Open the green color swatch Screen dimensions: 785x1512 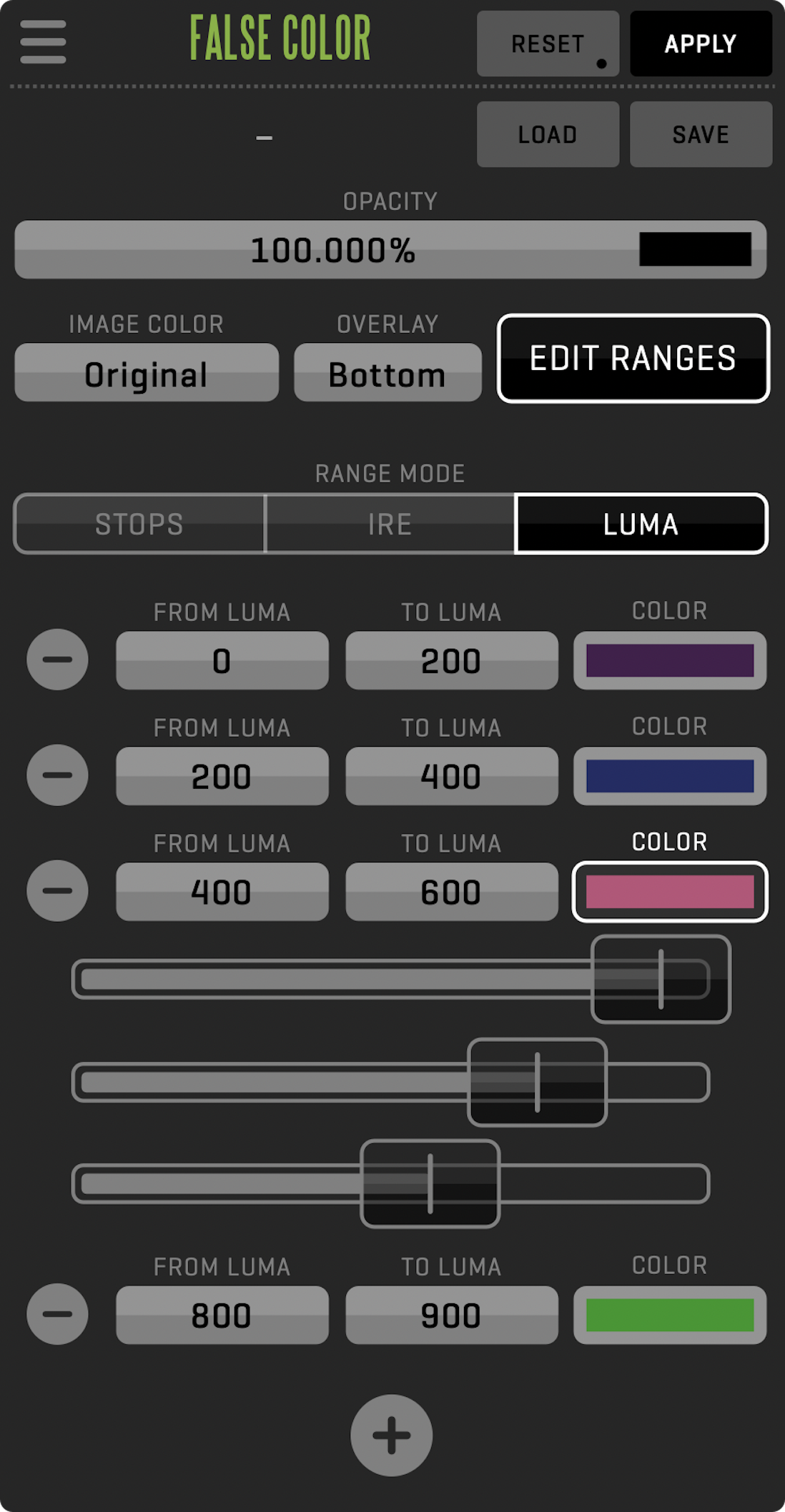[670, 1315]
